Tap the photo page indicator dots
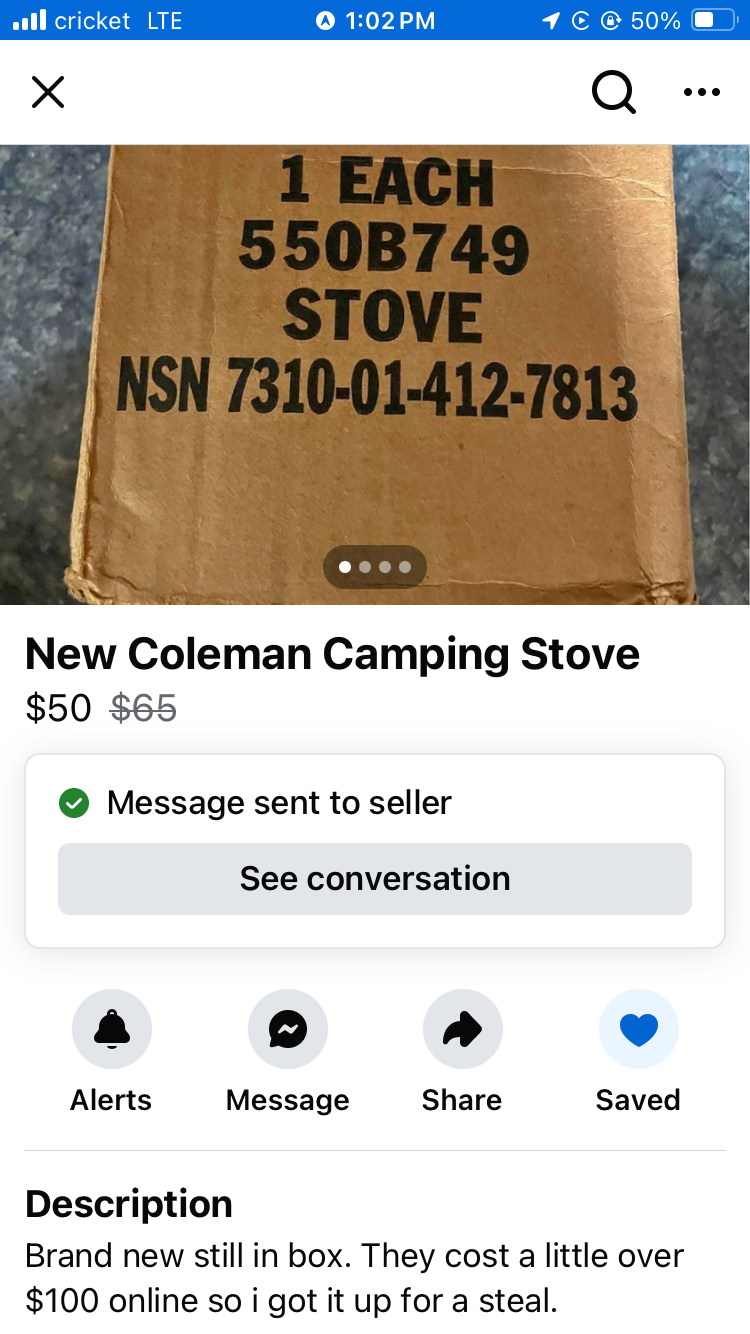 click(x=375, y=567)
